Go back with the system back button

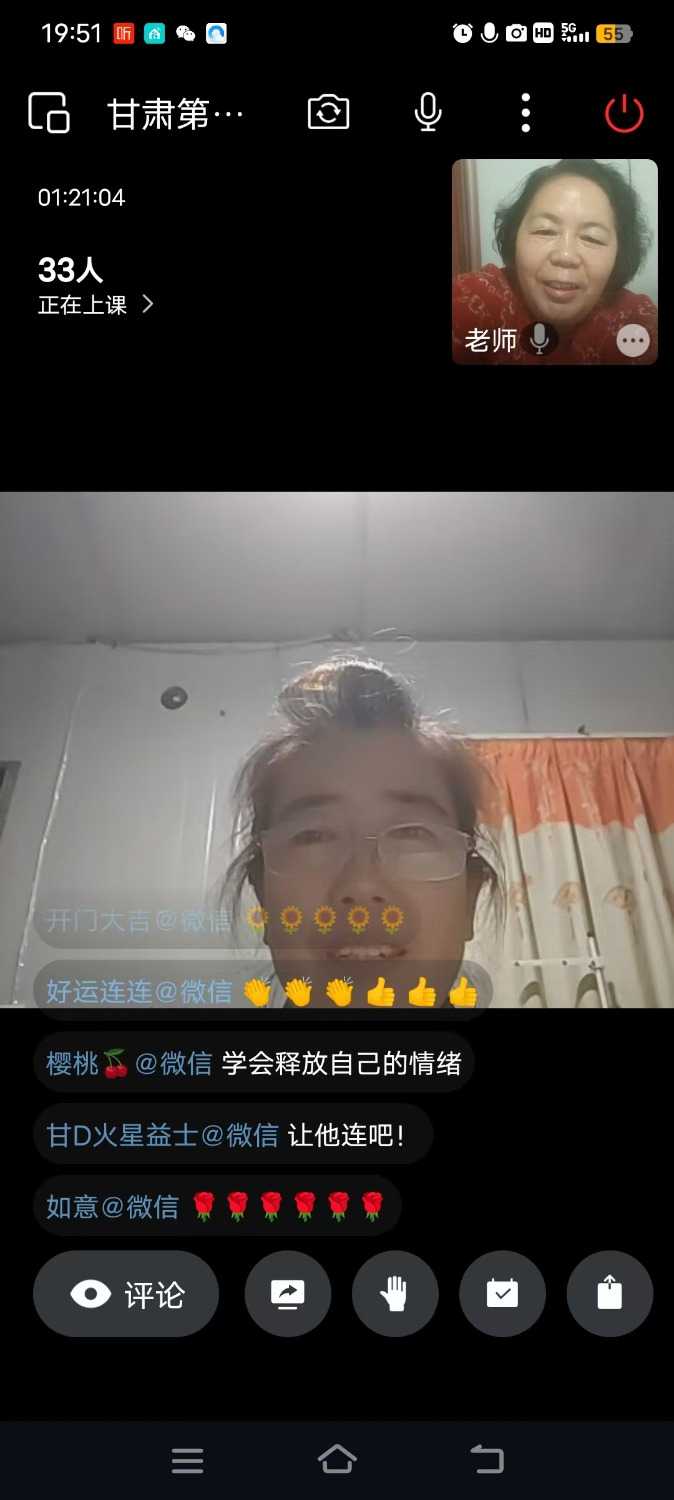tap(487, 1460)
